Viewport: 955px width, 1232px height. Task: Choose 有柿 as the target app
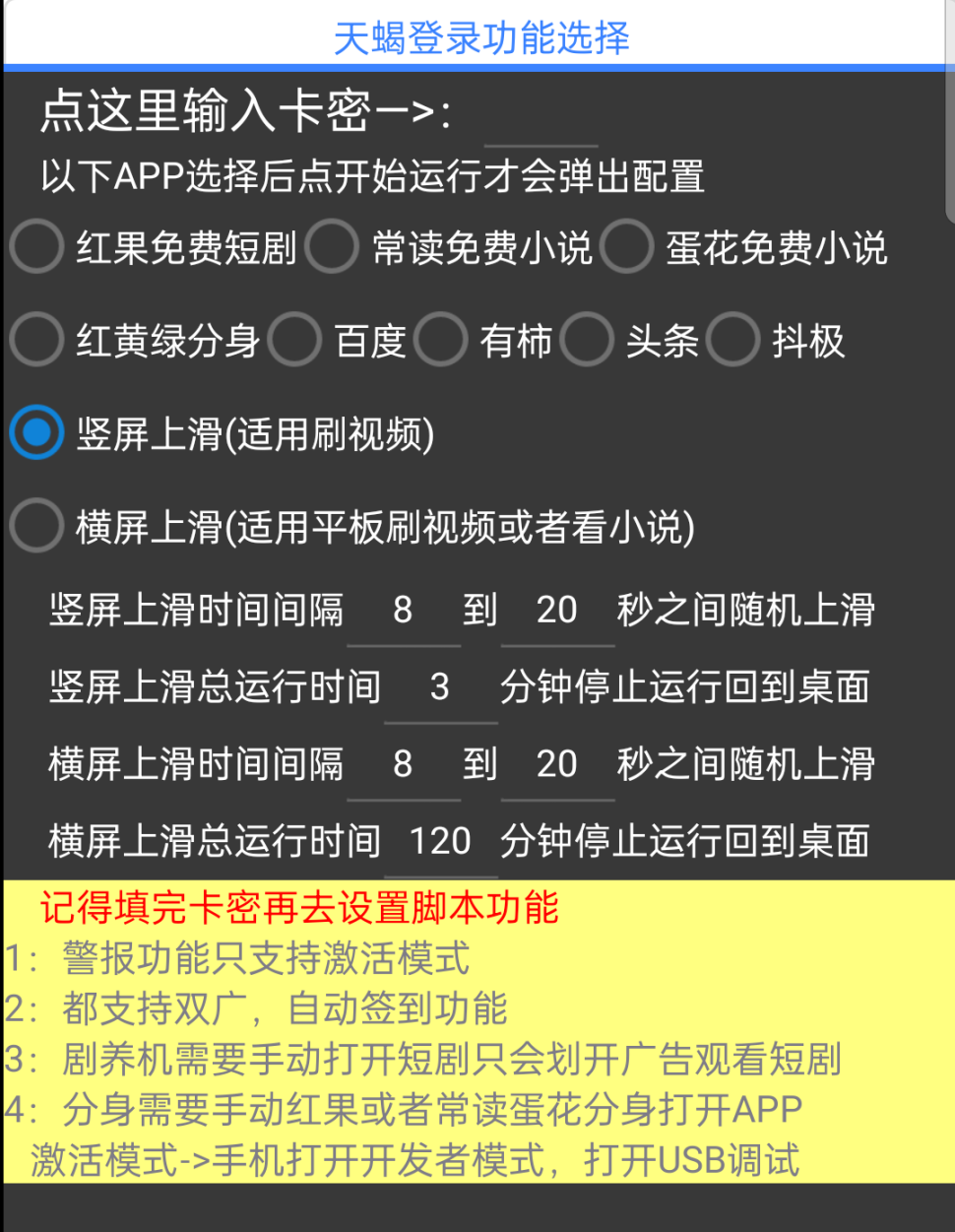pyautogui.click(x=442, y=340)
